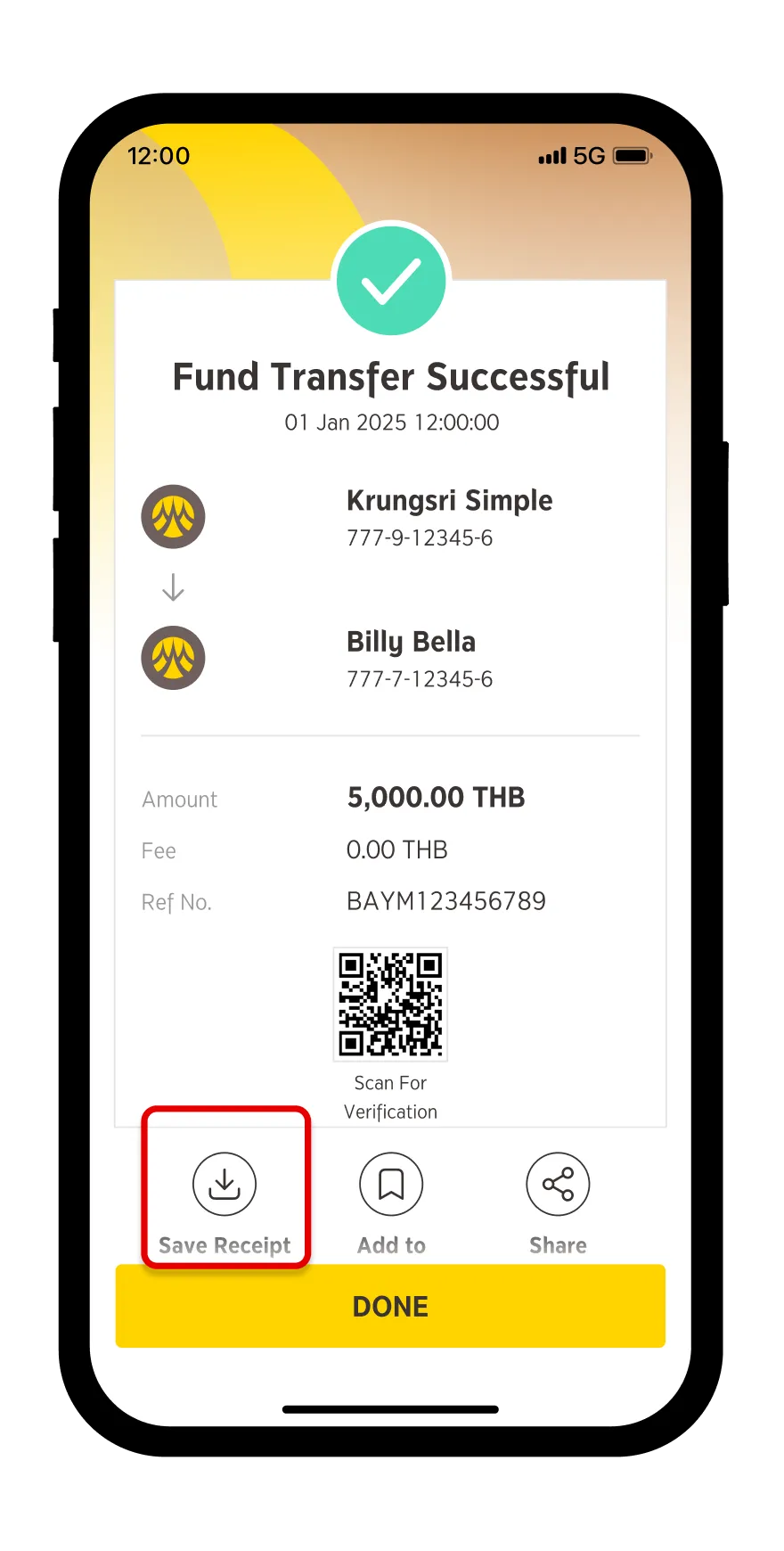784x1551 pixels.
Task: Share the transfer slip
Action: (x=558, y=1184)
